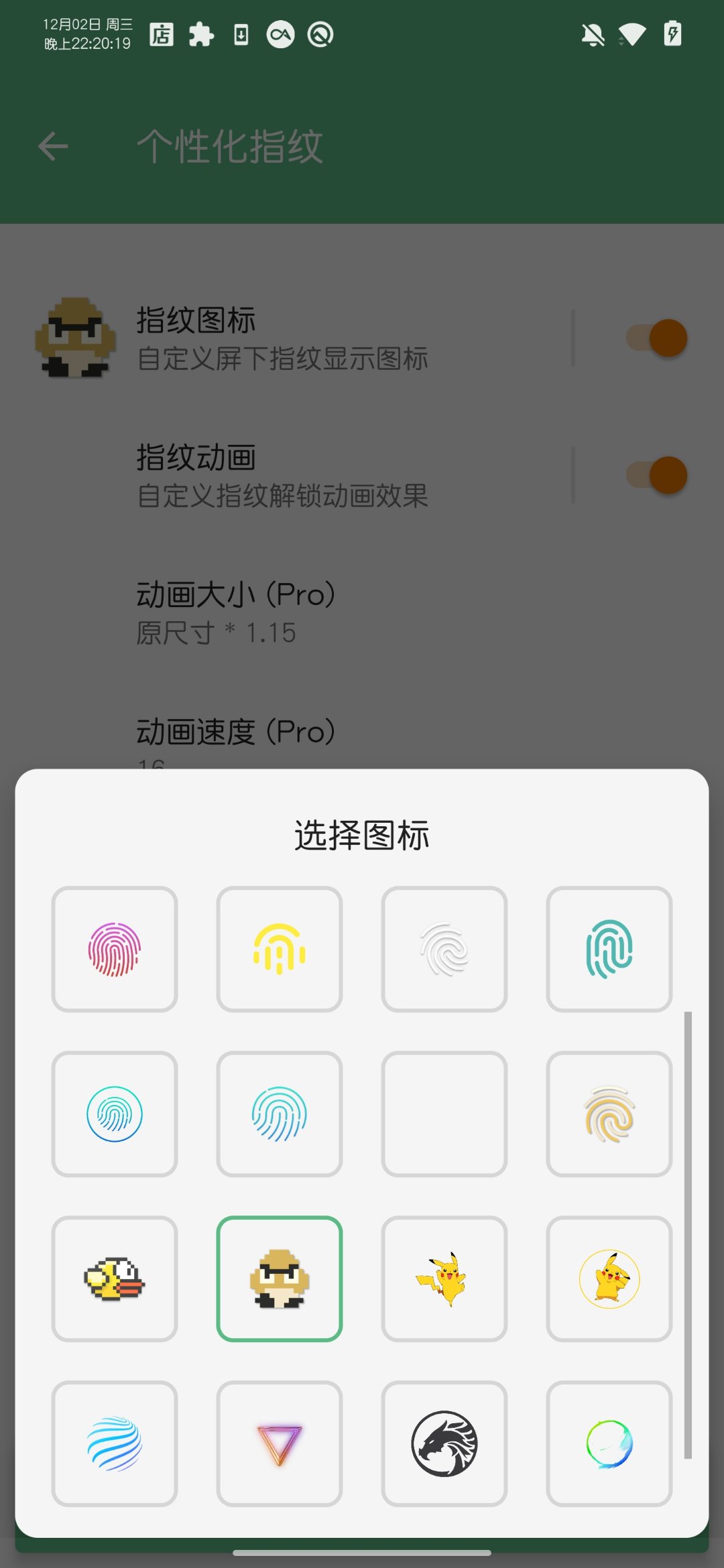Pick the white swirl fingerprint icon

click(x=444, y=948)
